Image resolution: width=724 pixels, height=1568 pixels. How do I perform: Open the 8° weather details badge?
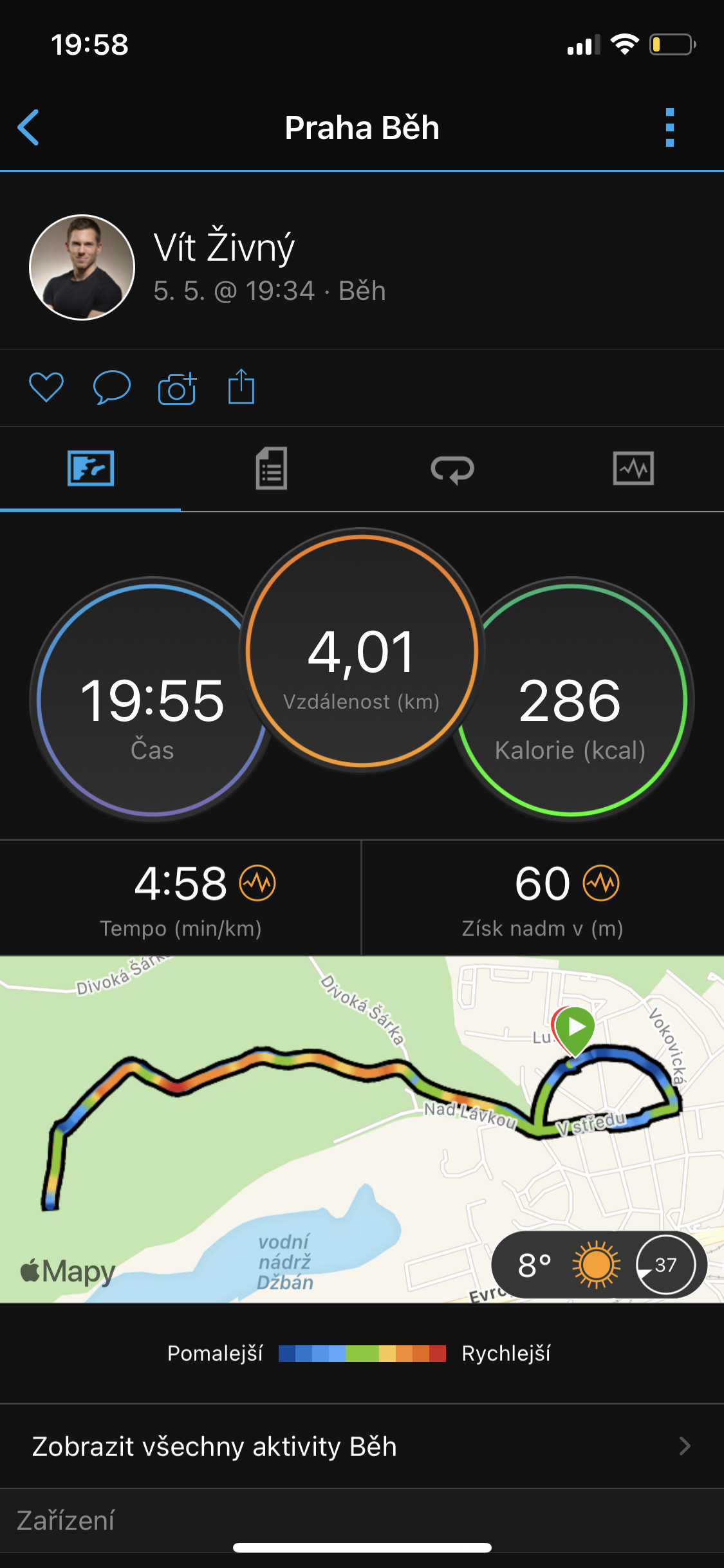[x=599, y=1265]
